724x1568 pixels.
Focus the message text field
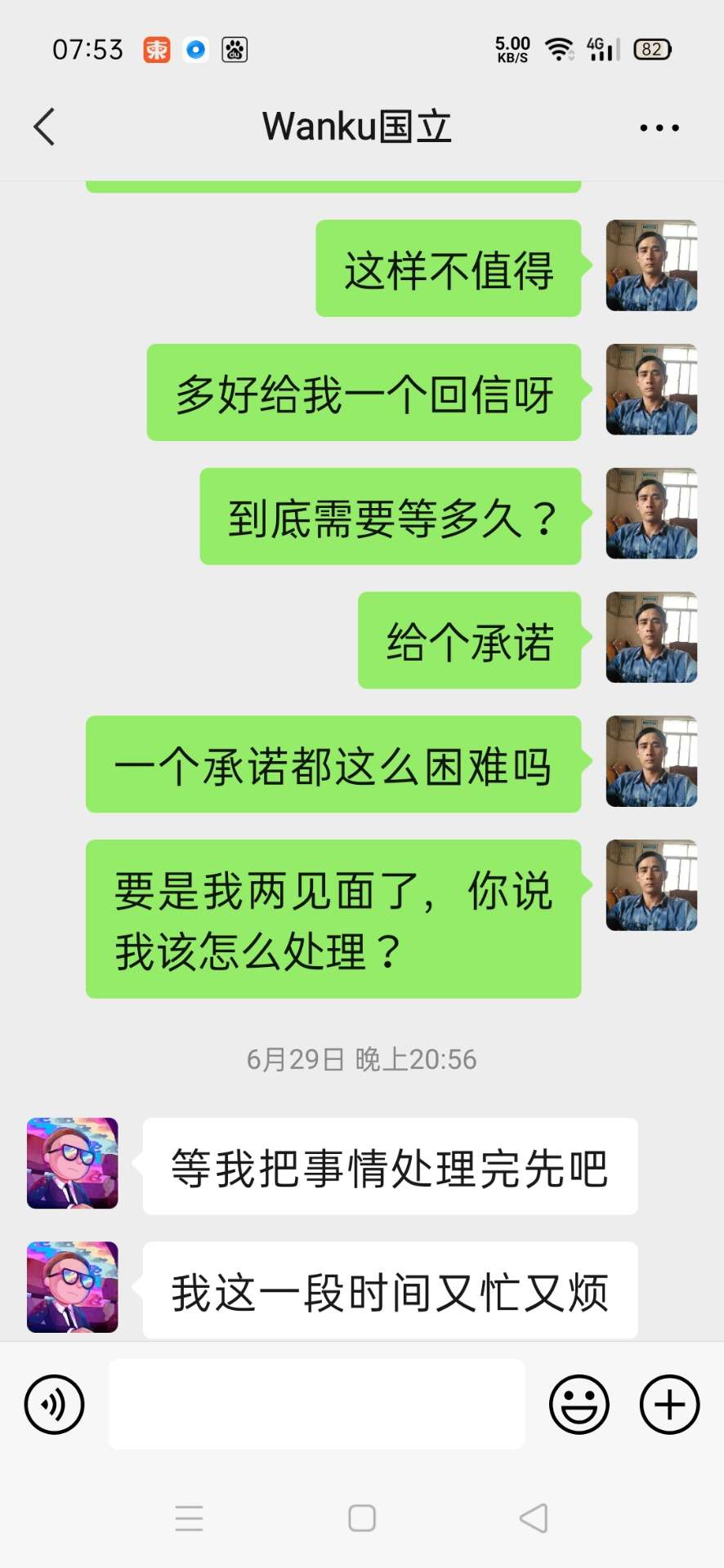coord(316,1405)
